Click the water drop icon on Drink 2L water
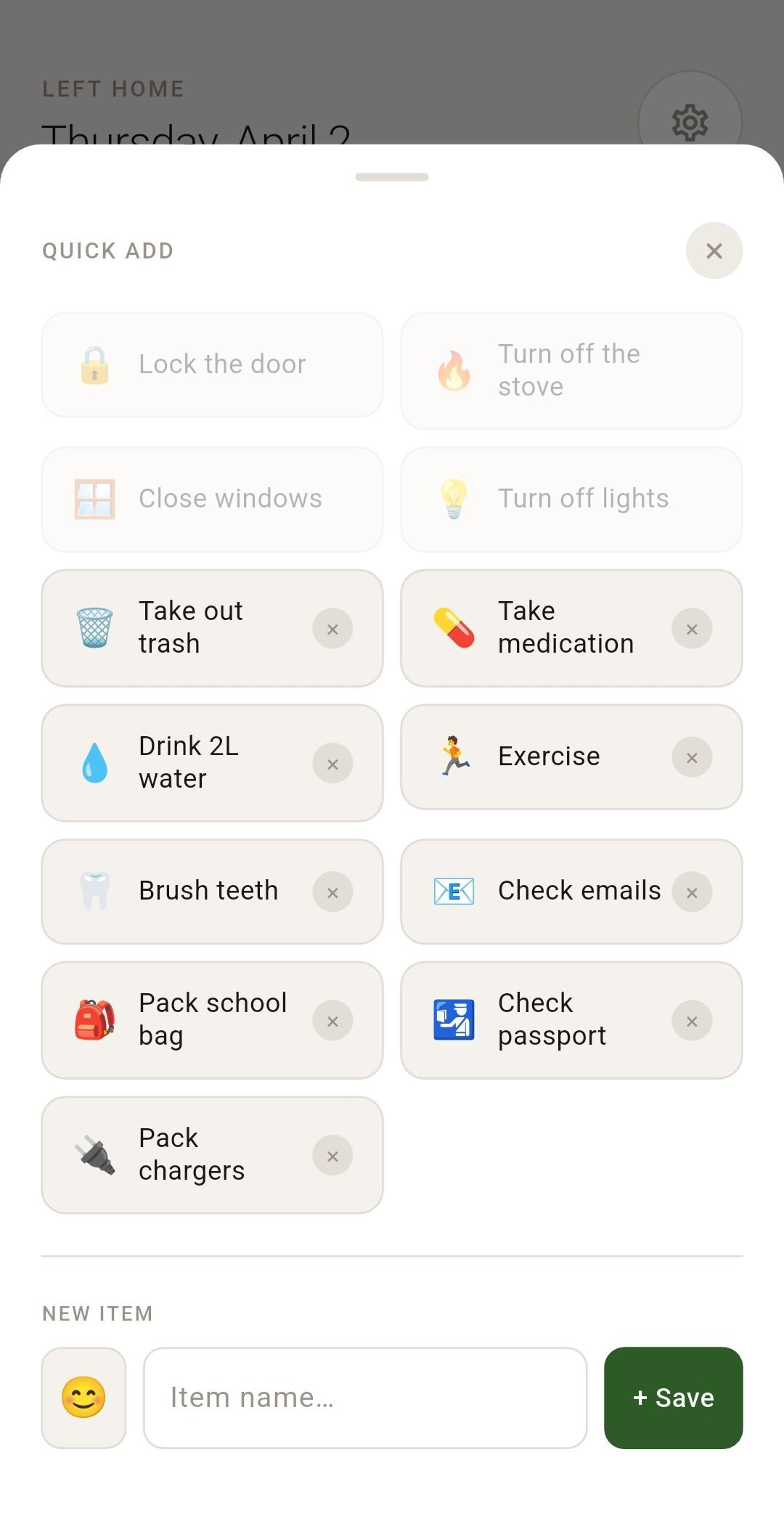 coord(93,762)
